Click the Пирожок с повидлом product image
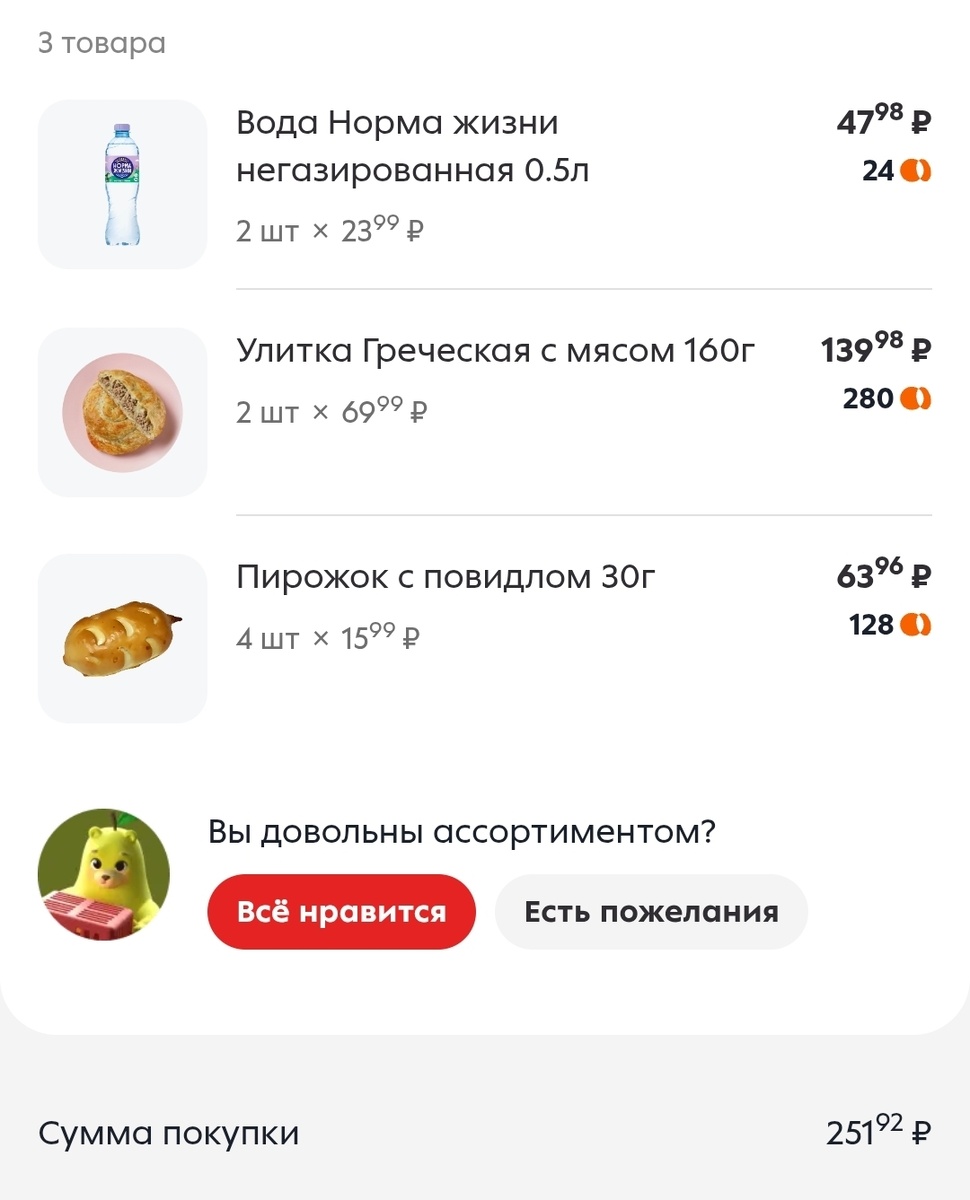The height and width of the screenshot is (1200, 970). point(121,639)
